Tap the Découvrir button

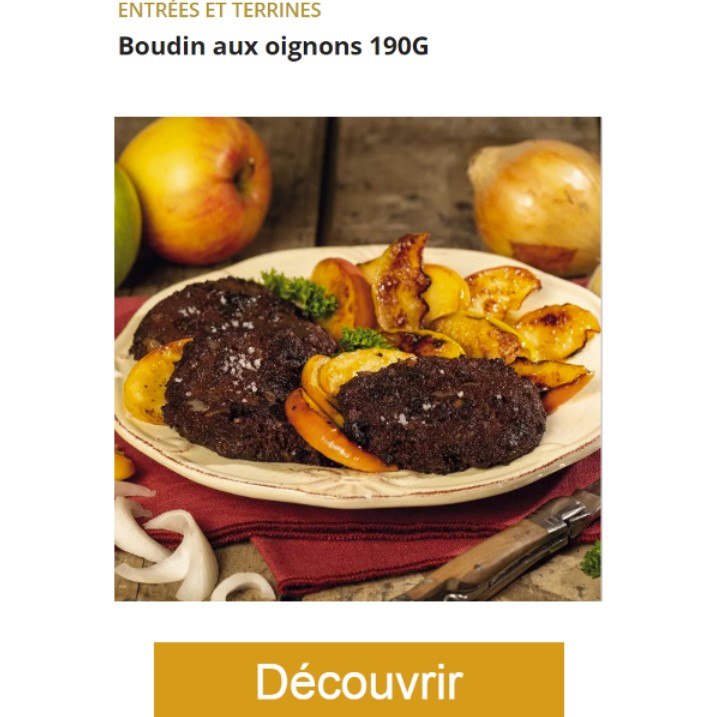click(x=358, y=680)
